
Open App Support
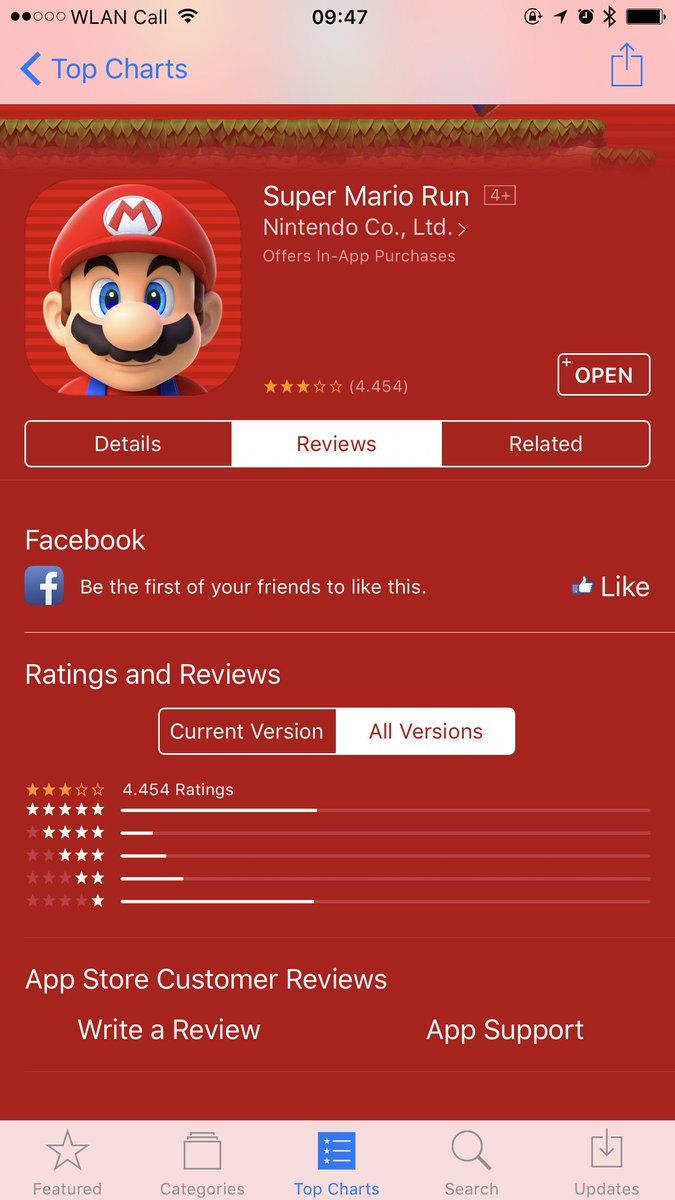(505, 1030)
